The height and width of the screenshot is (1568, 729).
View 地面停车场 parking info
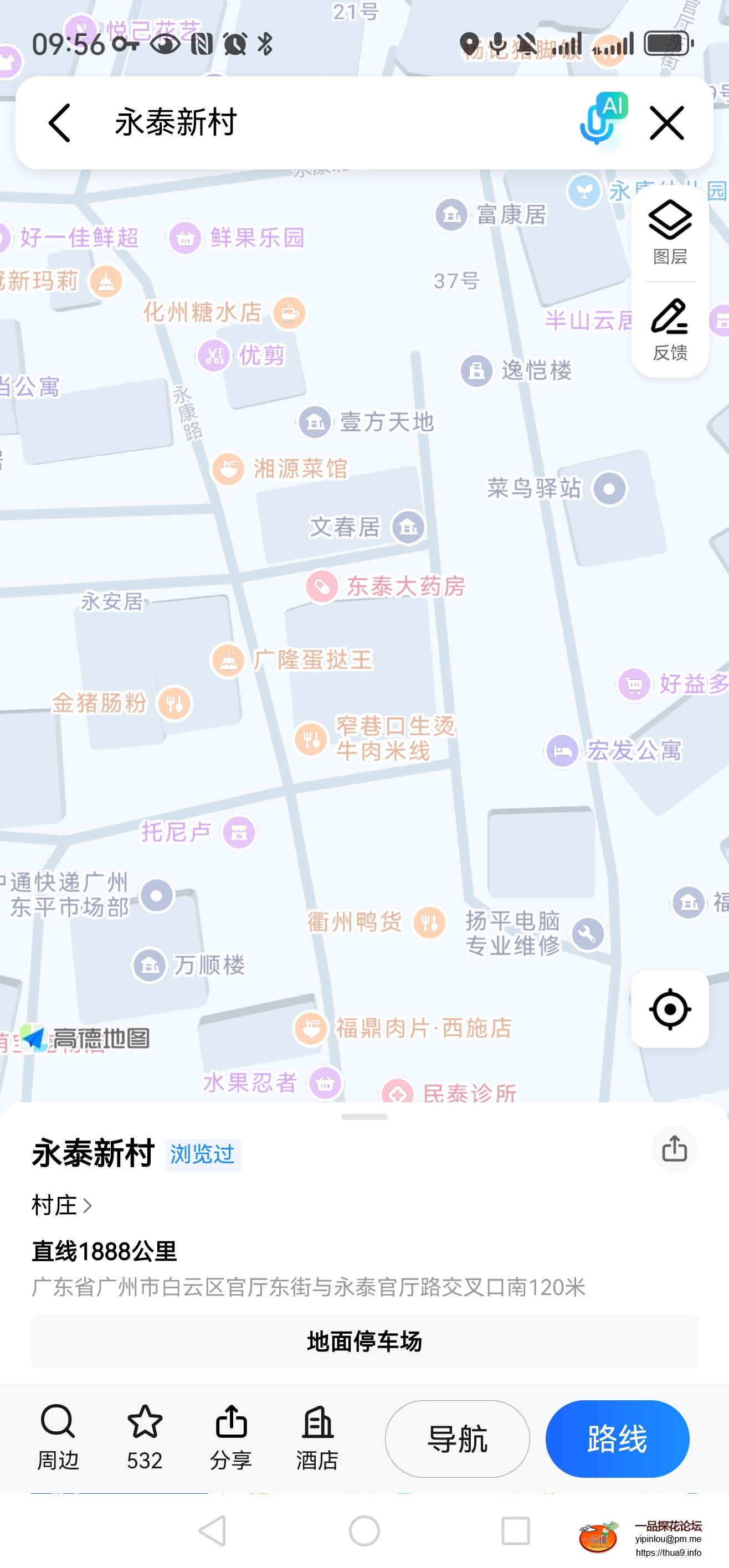click(x=364, y=1341)
